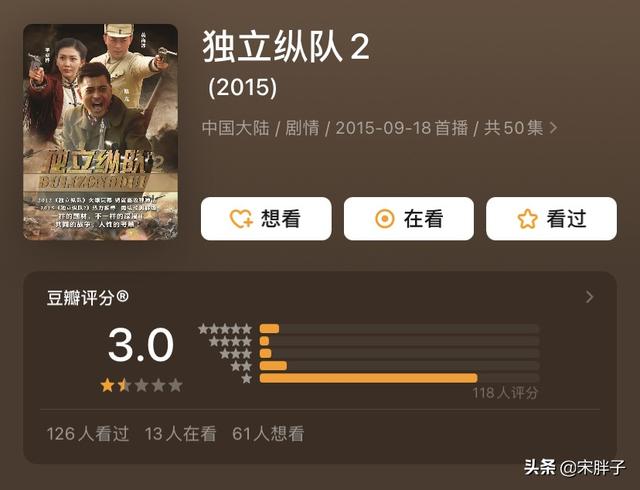Mark the show as 看过

(x=552, y=219)
